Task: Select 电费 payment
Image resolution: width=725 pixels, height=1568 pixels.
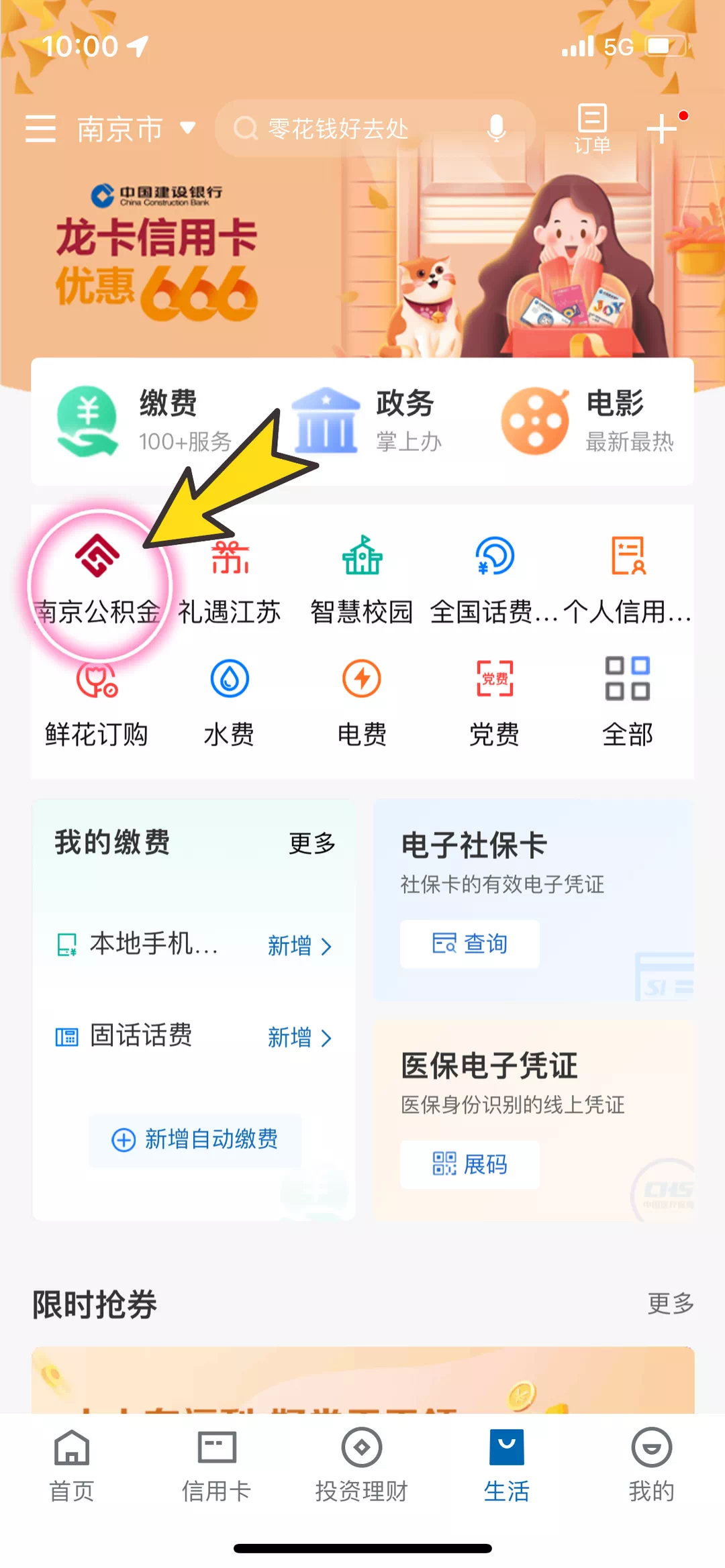Action: tap(362, 702)
